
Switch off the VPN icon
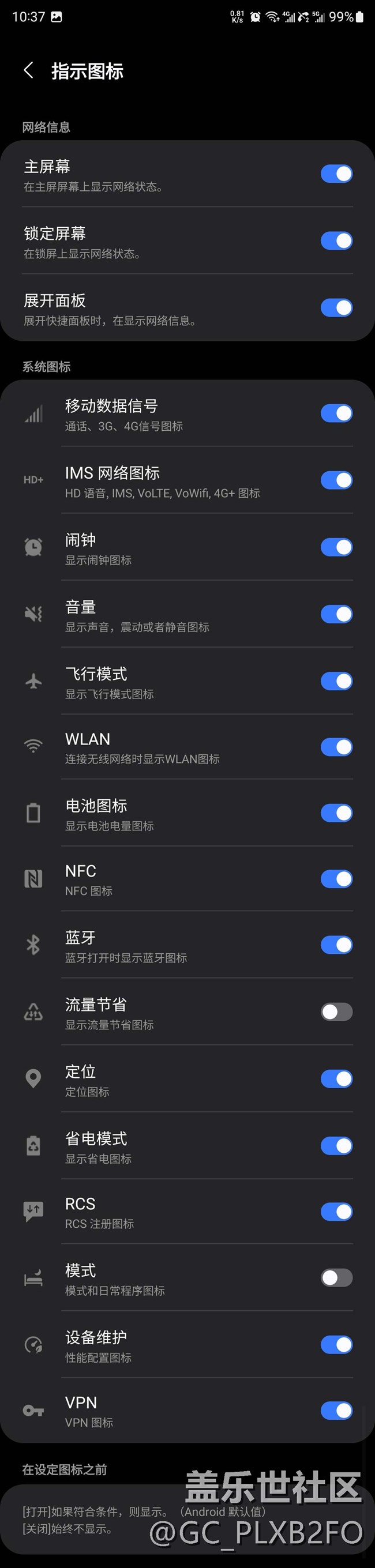(x=337, y=1411)
